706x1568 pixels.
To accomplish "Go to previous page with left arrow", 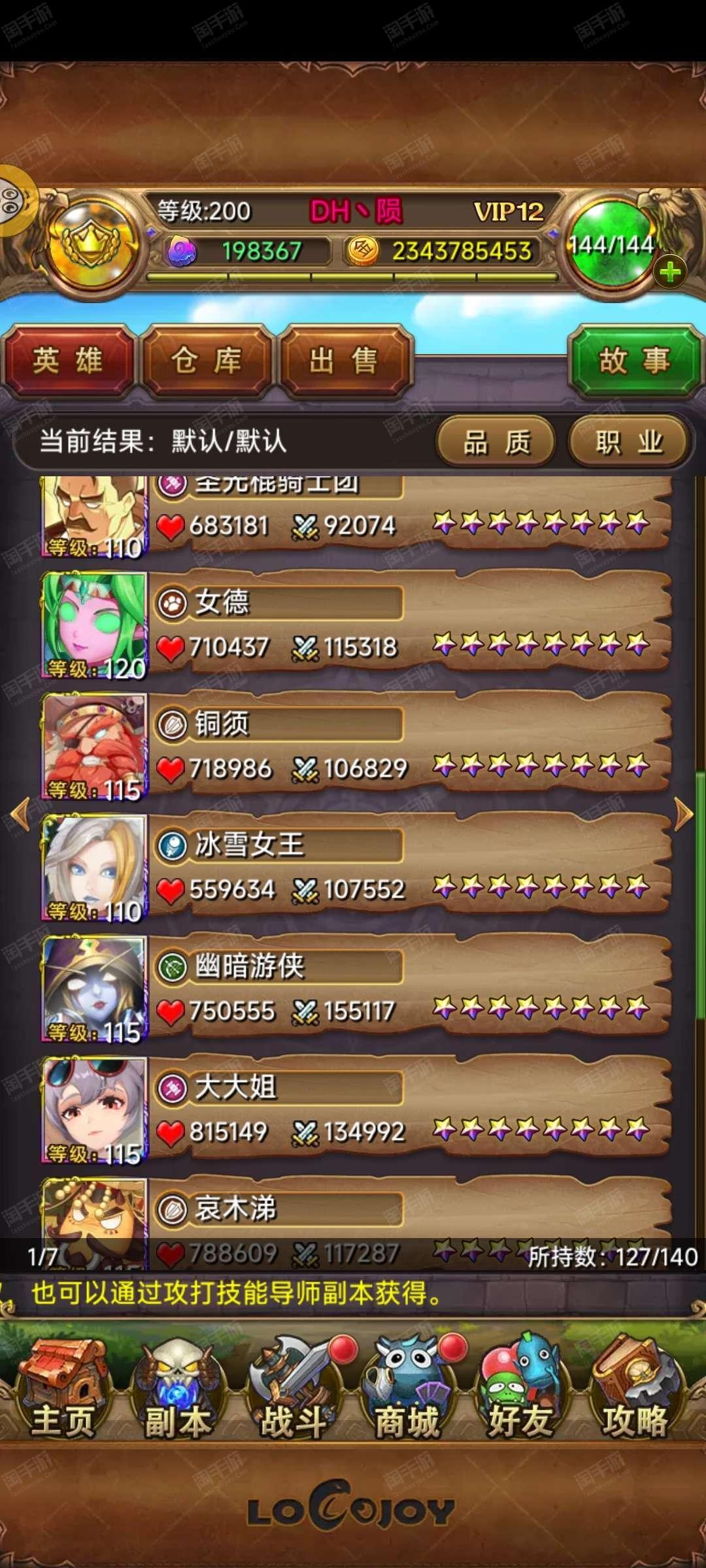I will 21,815.
